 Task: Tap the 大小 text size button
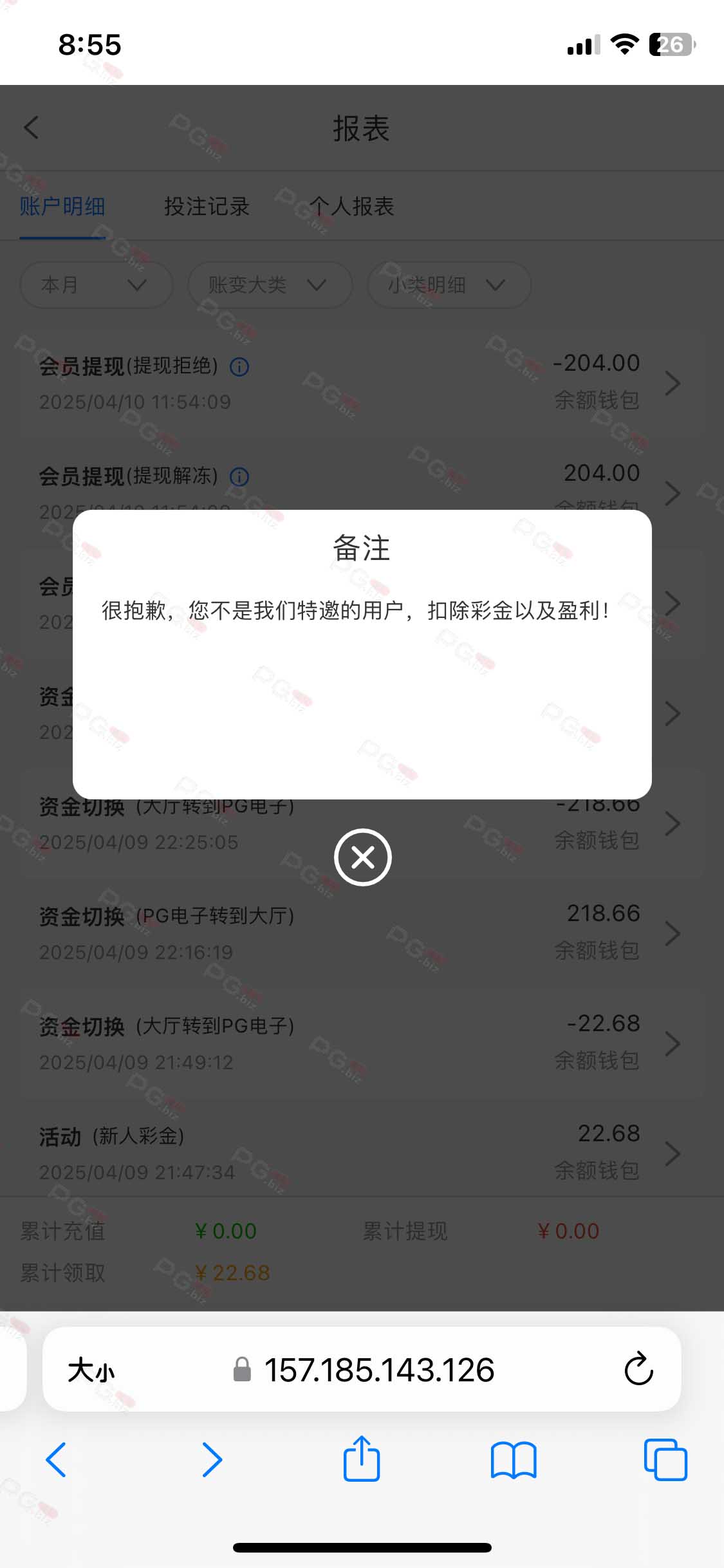point(91,1370)
